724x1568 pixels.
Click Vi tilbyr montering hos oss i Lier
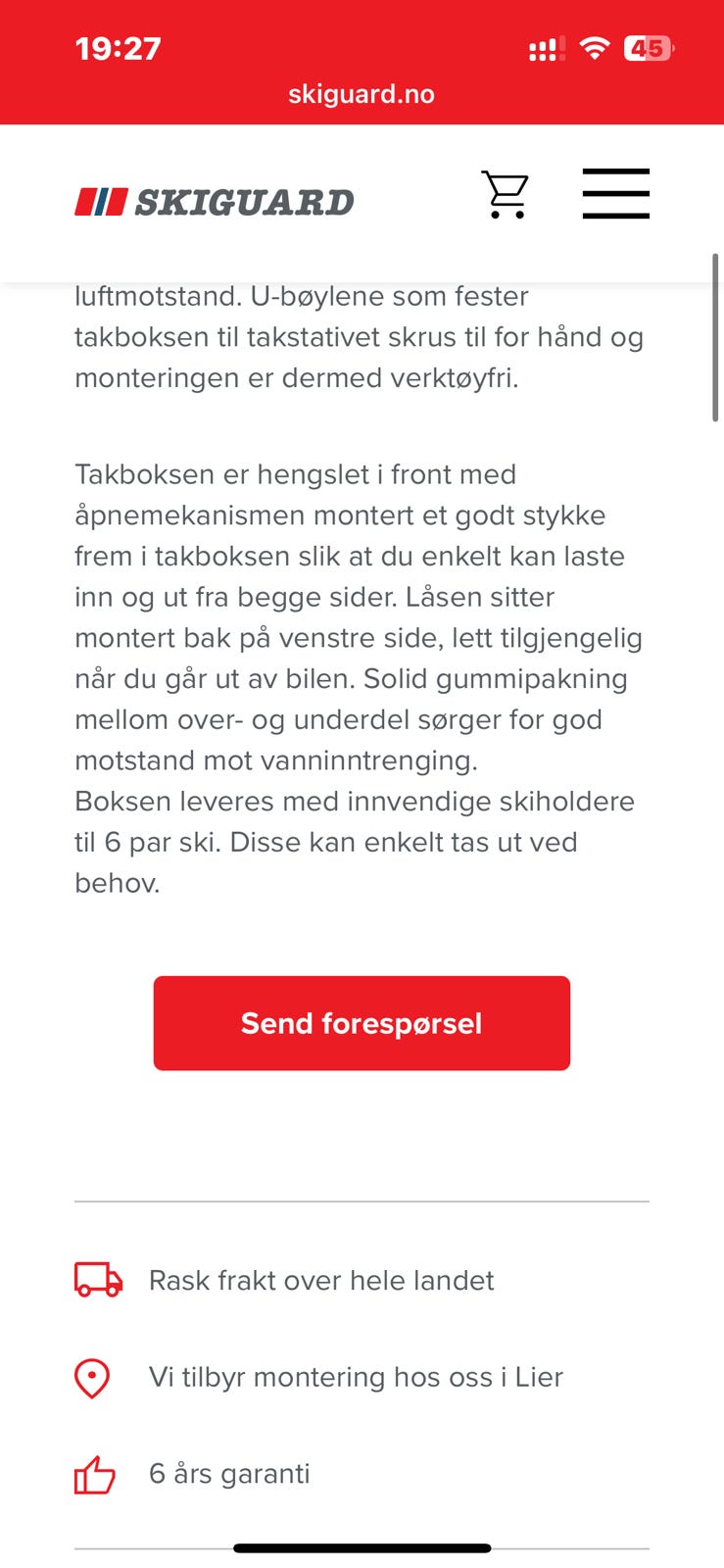tap(356, 1376)
